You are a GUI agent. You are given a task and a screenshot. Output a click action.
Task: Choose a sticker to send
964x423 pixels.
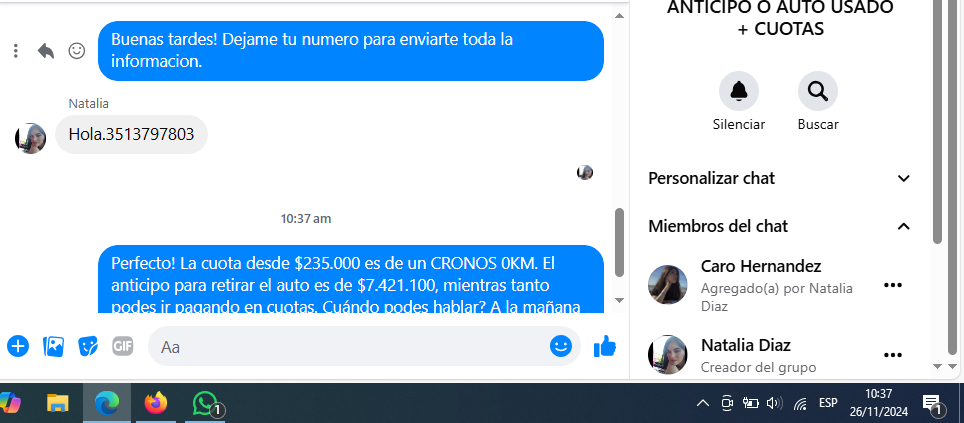pyautogui.click(x=88, y=346)
